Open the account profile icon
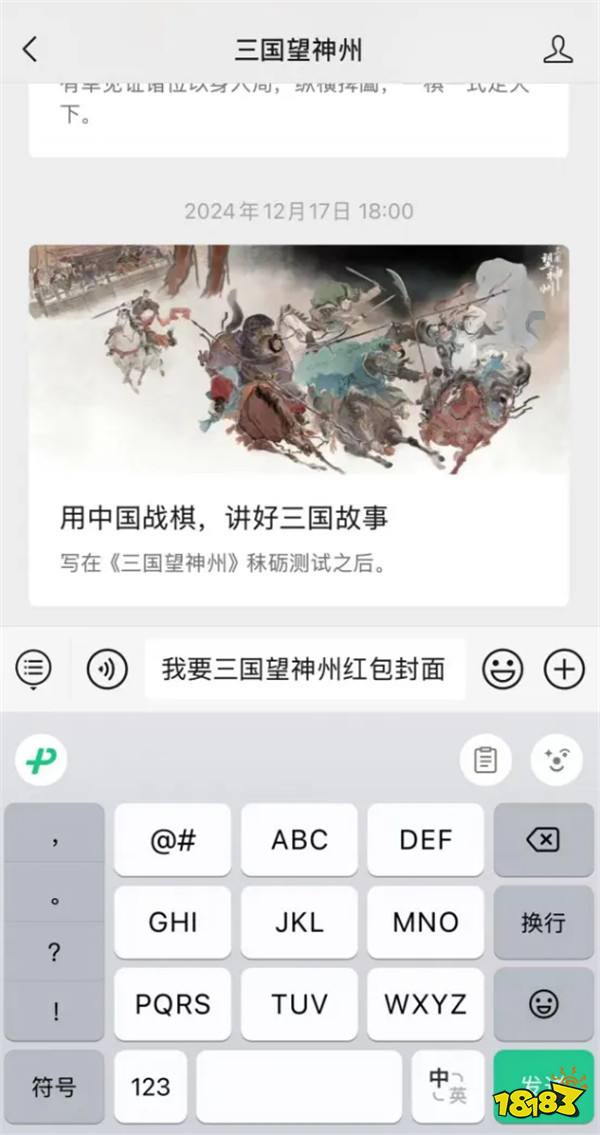Image resolution: width=600 pixels, height=1135 pixels. tap(558, 50)
